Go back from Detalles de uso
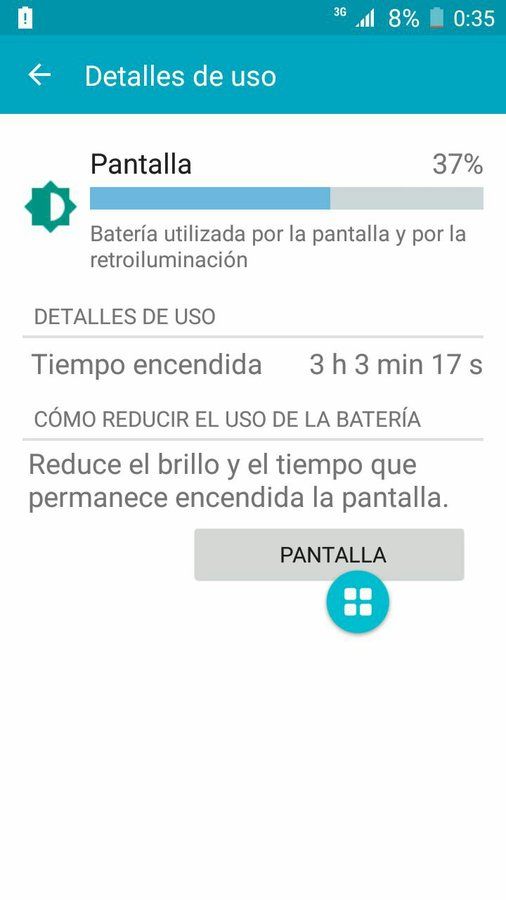The width and height of the screenshot is (506, 900). (x=39, y=75)
